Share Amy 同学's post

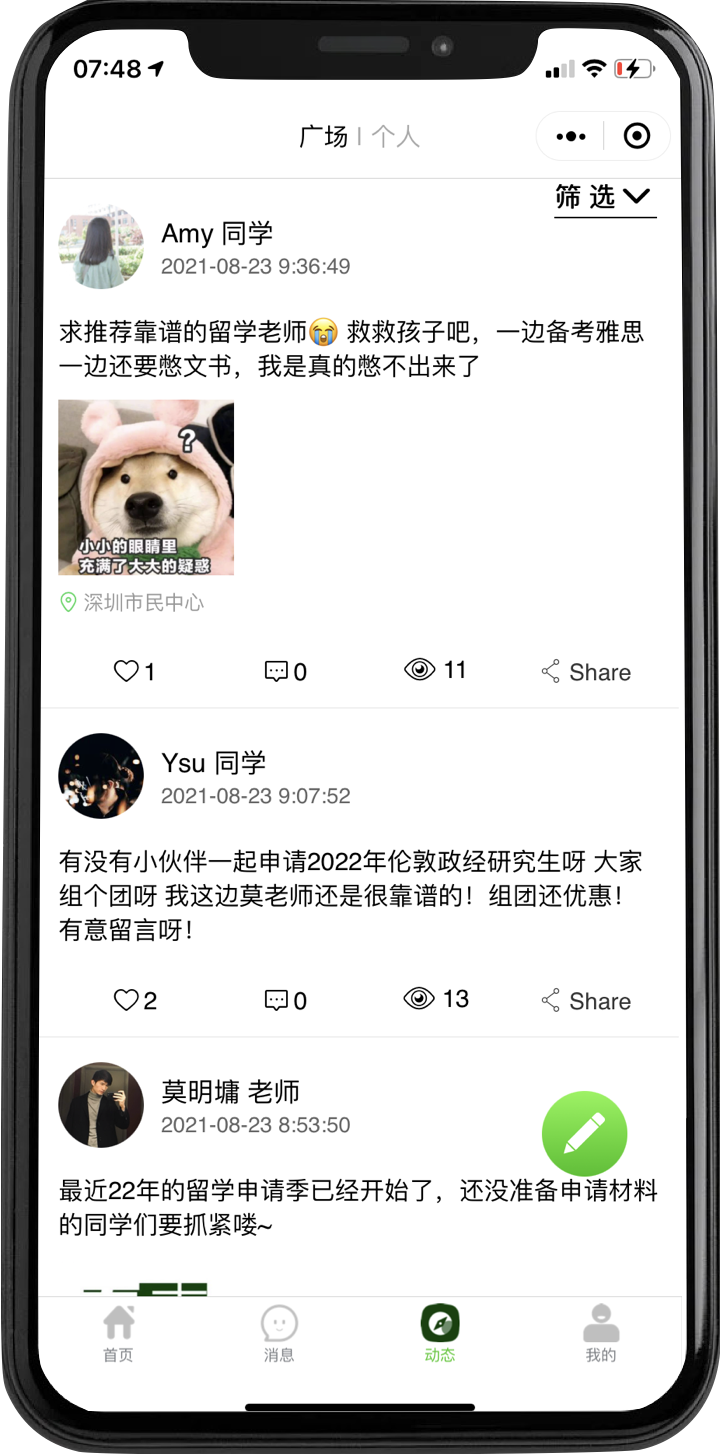pos(586,672)
